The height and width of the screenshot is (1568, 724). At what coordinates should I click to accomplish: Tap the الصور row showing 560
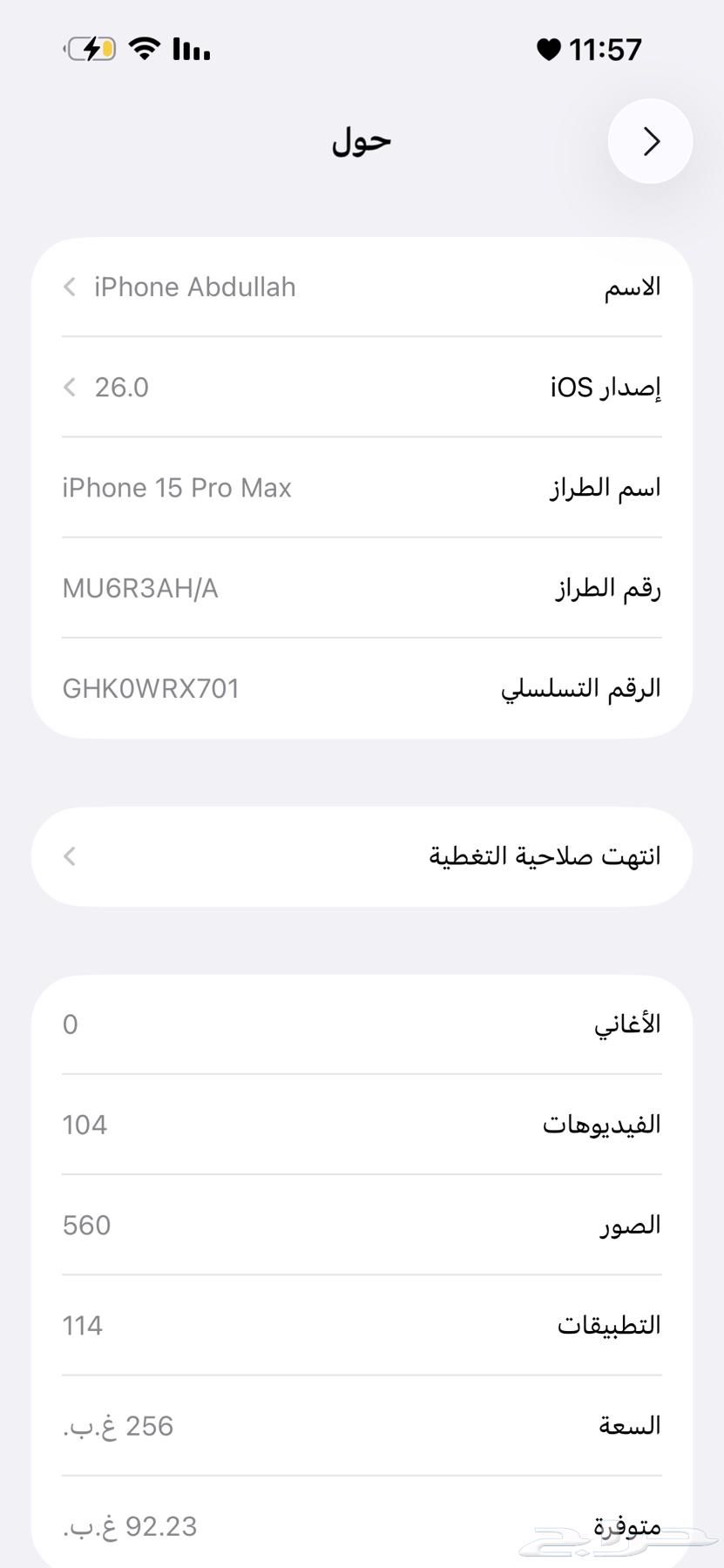(362, 1225)
